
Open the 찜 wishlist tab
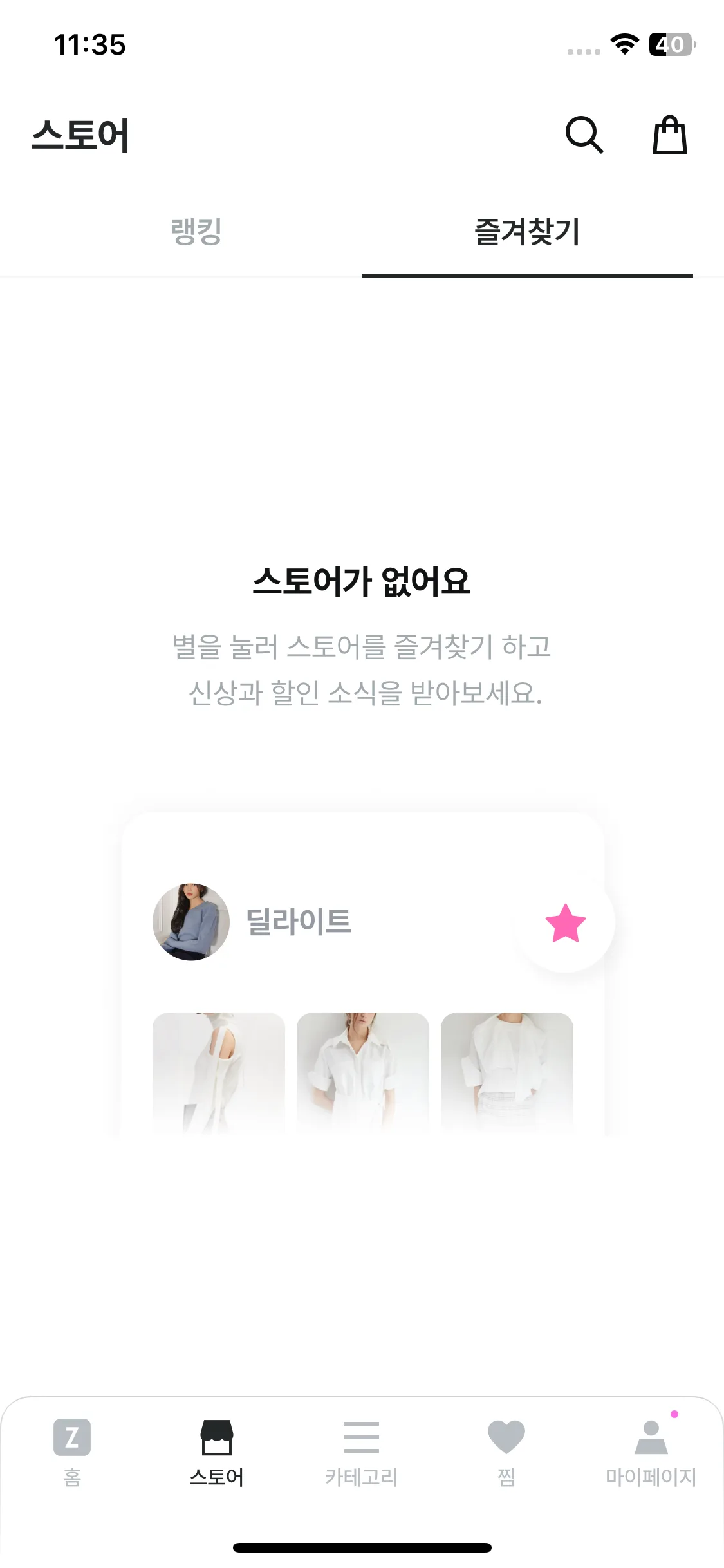(x=506, y=1451)
